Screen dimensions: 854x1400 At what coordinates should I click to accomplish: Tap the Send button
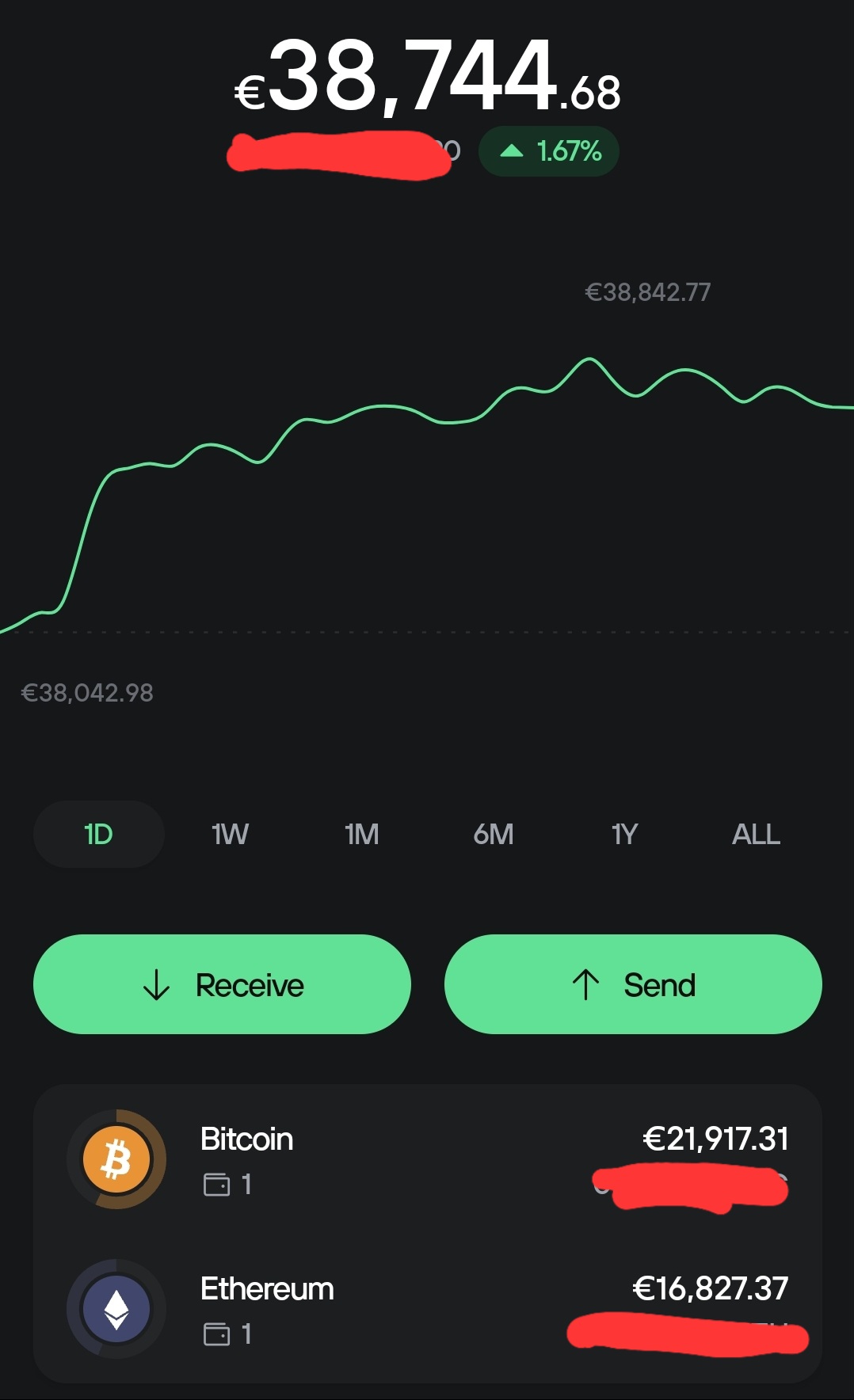pos(633,984)
